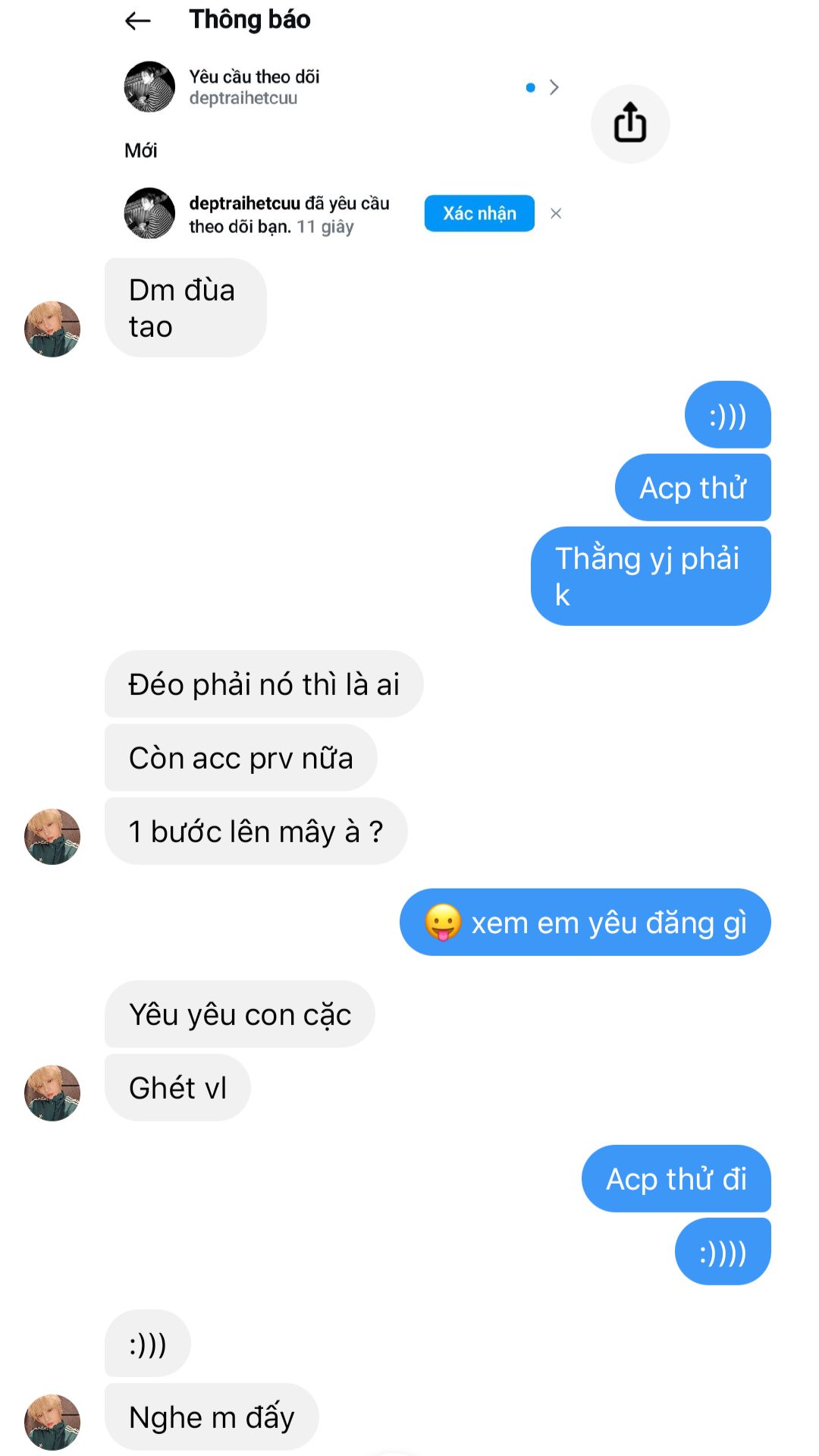Share the screenshot image using the share icon
819x1456 pixels.
629,124
